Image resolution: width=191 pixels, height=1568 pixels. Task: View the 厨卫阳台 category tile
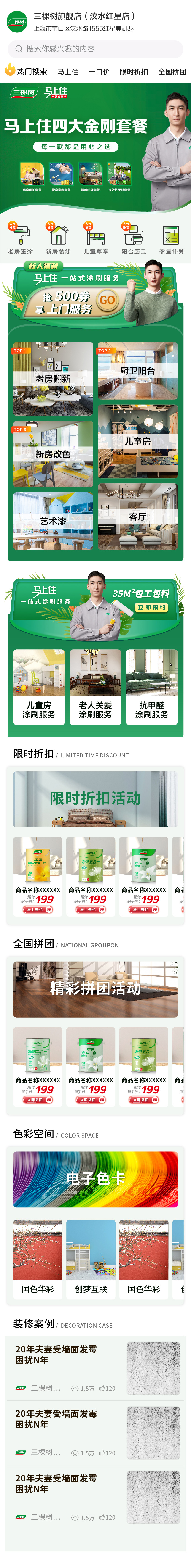pos(137,371)
